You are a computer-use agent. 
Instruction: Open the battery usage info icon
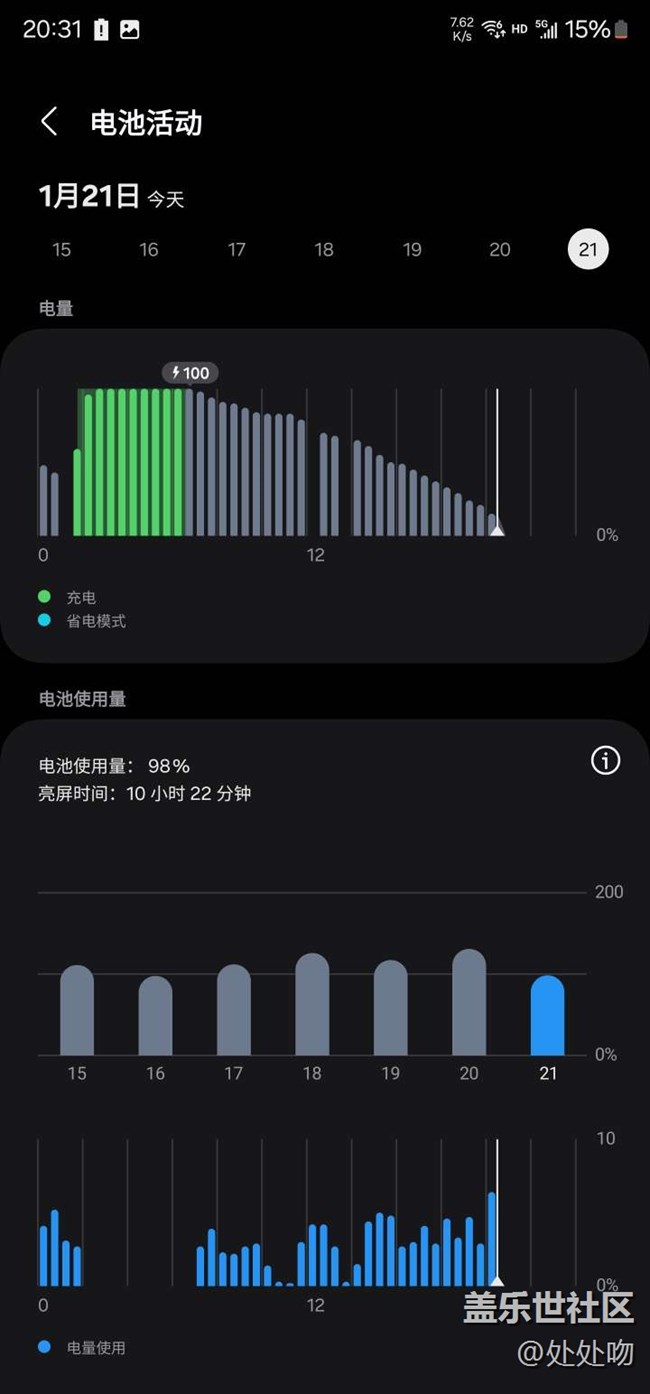(x=605, y=761)
